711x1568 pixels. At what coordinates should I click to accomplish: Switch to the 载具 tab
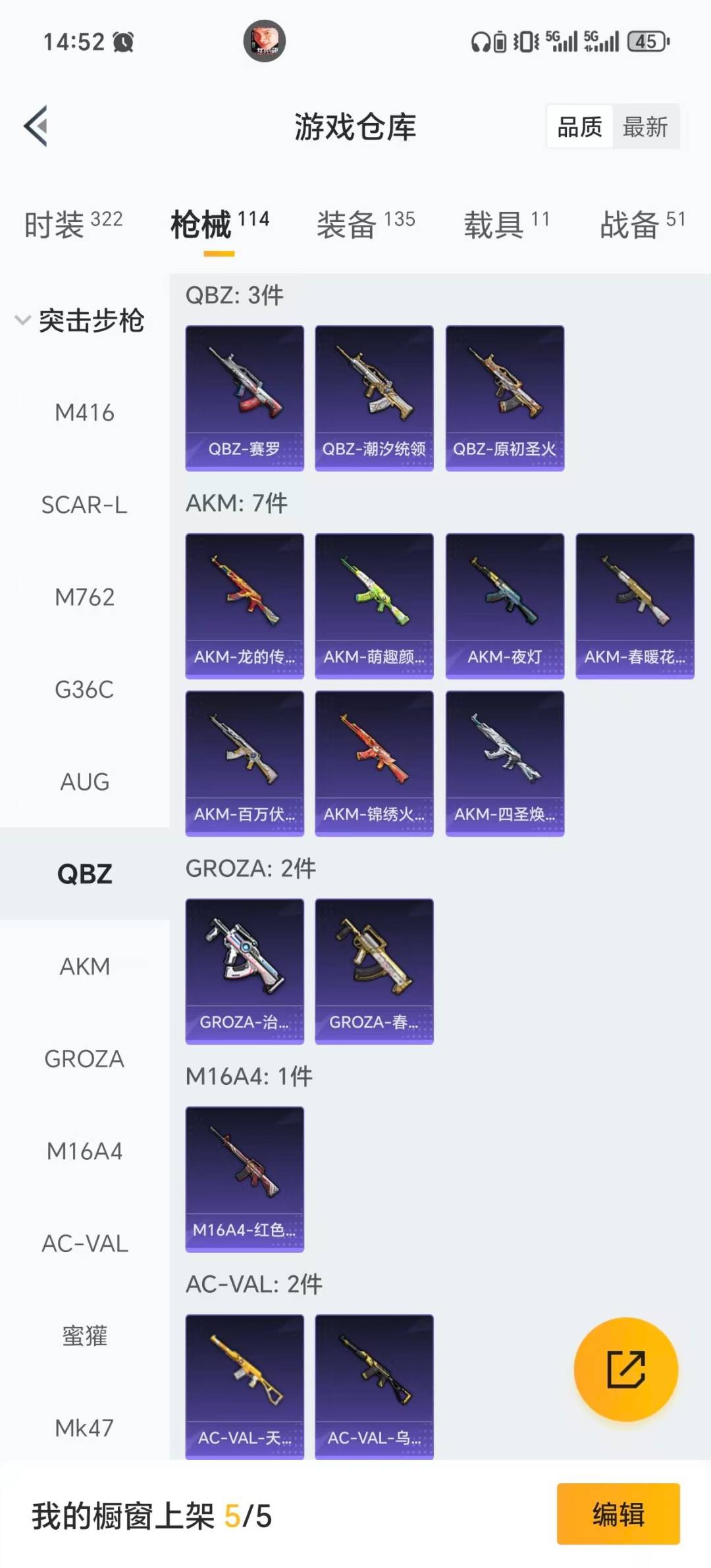pos(506,224)
